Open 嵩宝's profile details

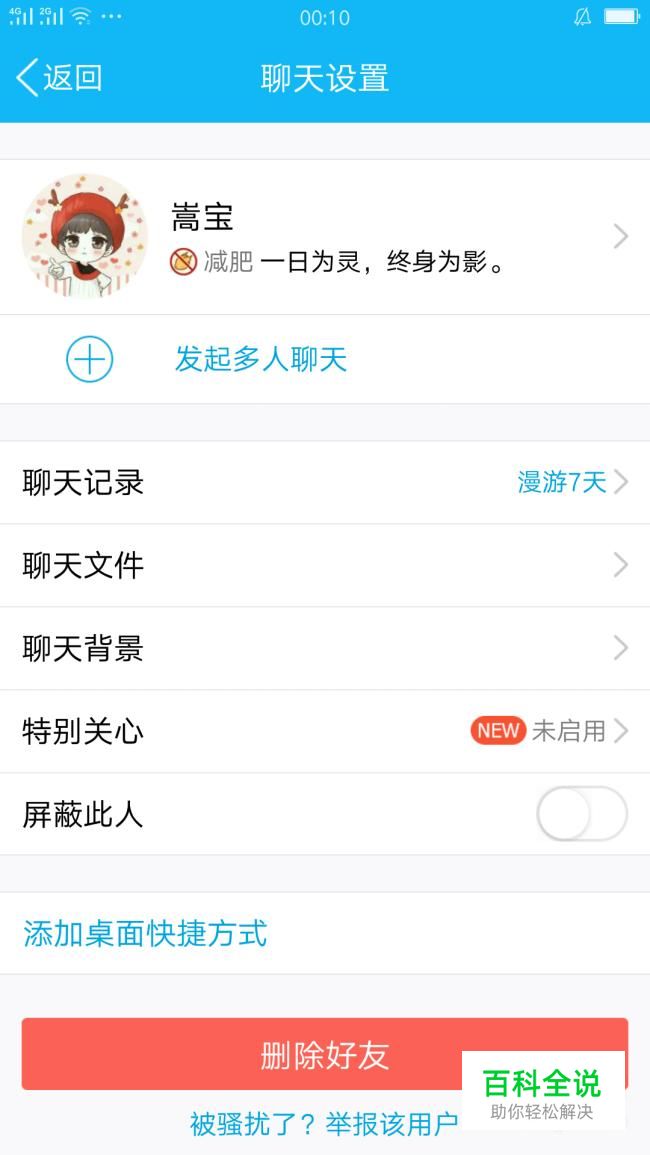point(325,236)
